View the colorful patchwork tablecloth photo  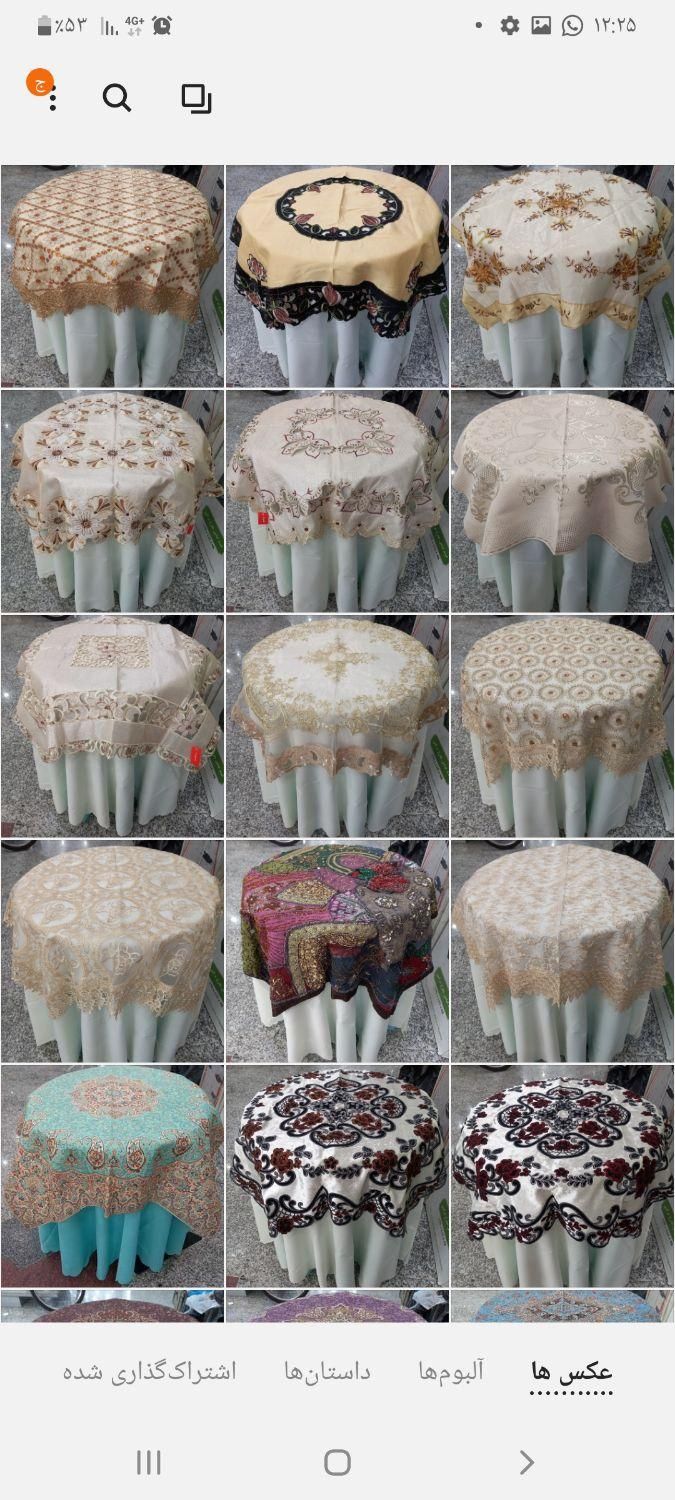click(337, 950)
